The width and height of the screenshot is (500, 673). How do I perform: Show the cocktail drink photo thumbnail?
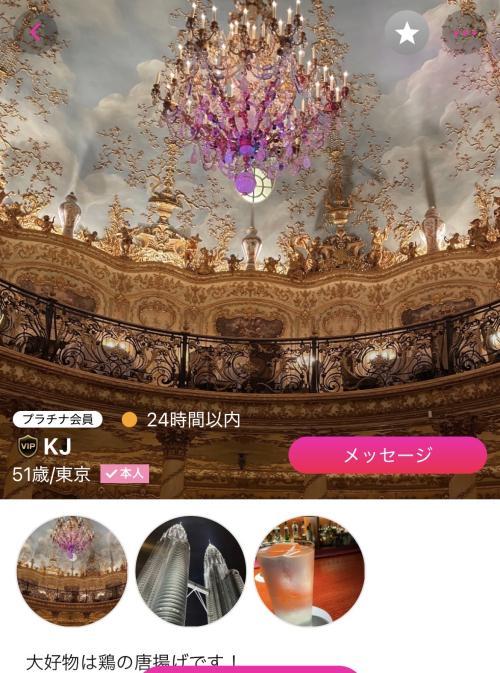309,571
